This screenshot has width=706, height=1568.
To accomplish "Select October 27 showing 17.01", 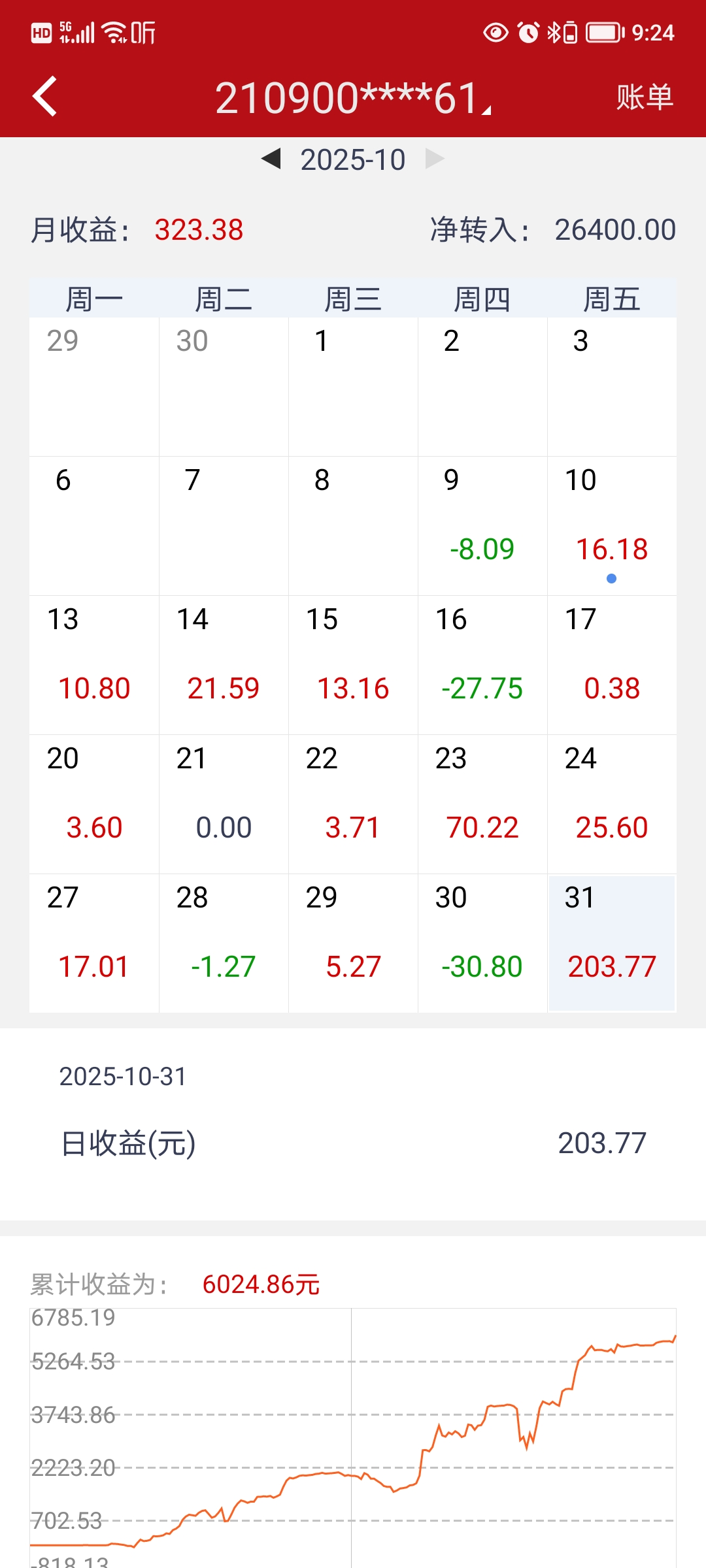I will pos(94,943).
